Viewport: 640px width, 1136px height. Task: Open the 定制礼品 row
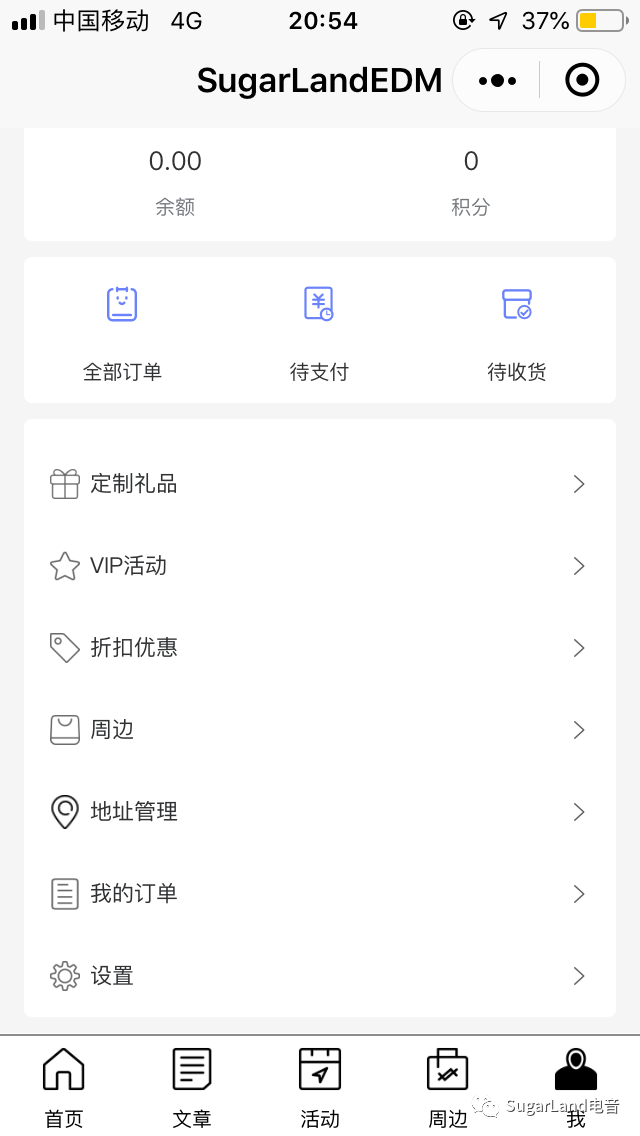pyautogui.click(x=319, y=484)
